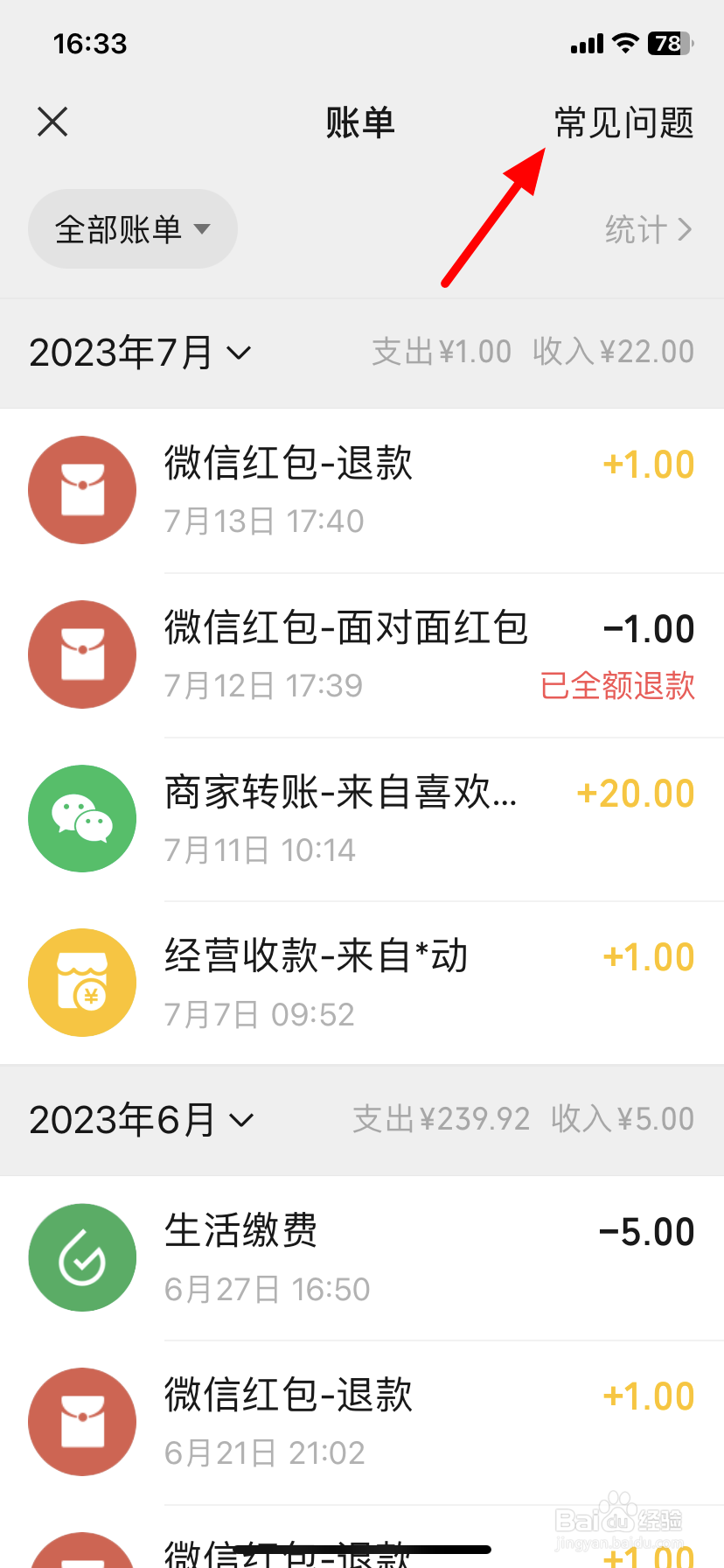The width and height of the screenshot is (724, 1568).
Task: Tap the battery indicator showing 78
Action: pos(668,43)
